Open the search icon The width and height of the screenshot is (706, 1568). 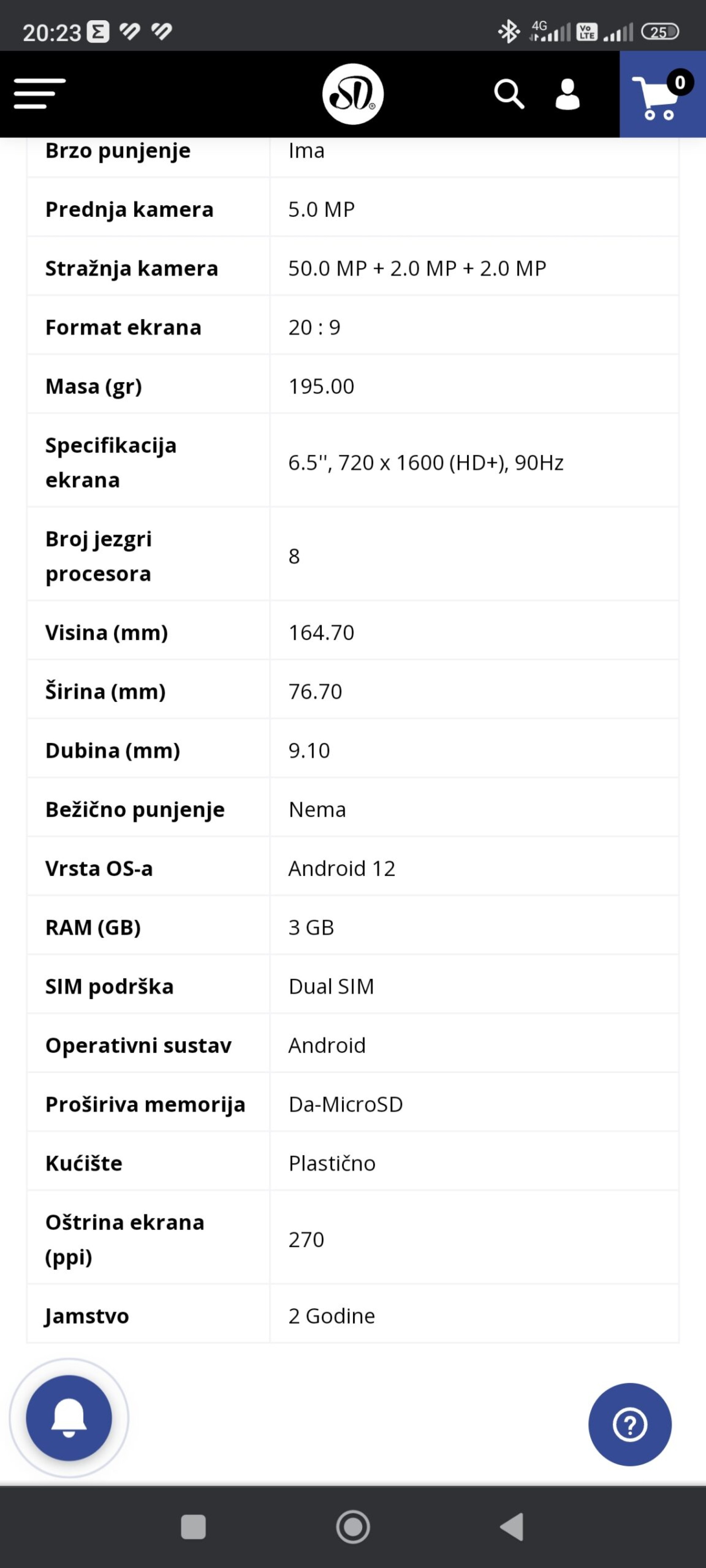[x=509, y=94]
